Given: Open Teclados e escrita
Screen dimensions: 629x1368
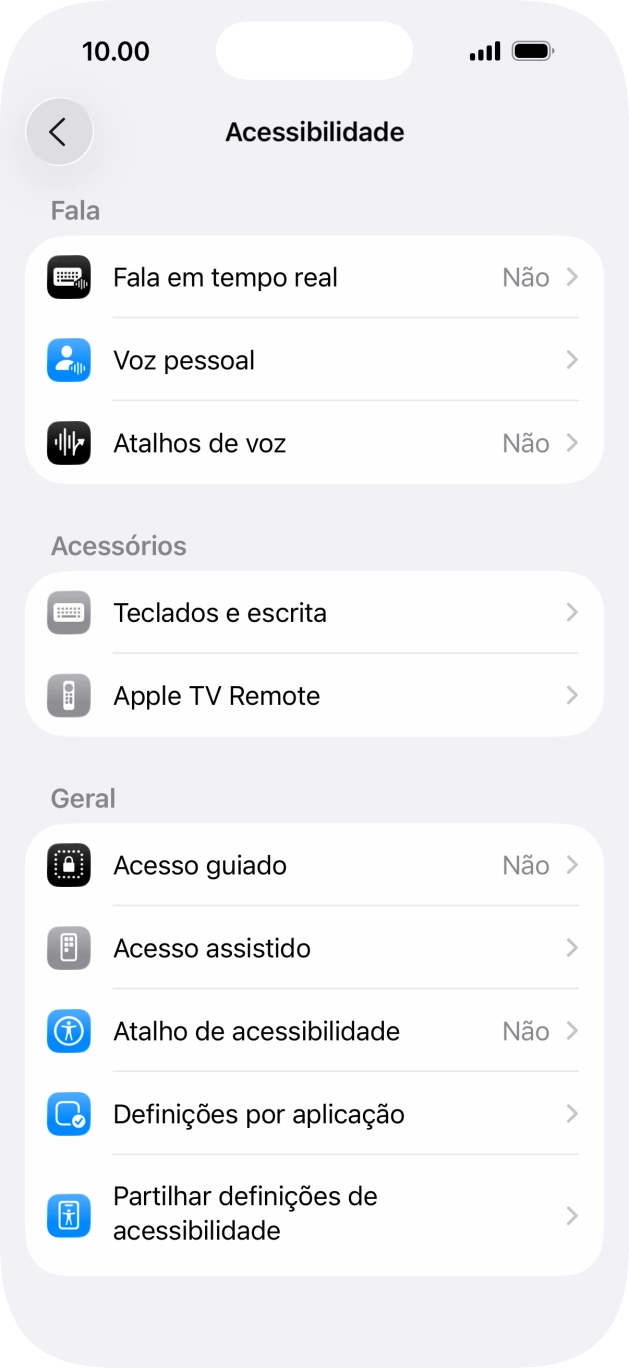Looking at the screenshot, I should [314, 613].
